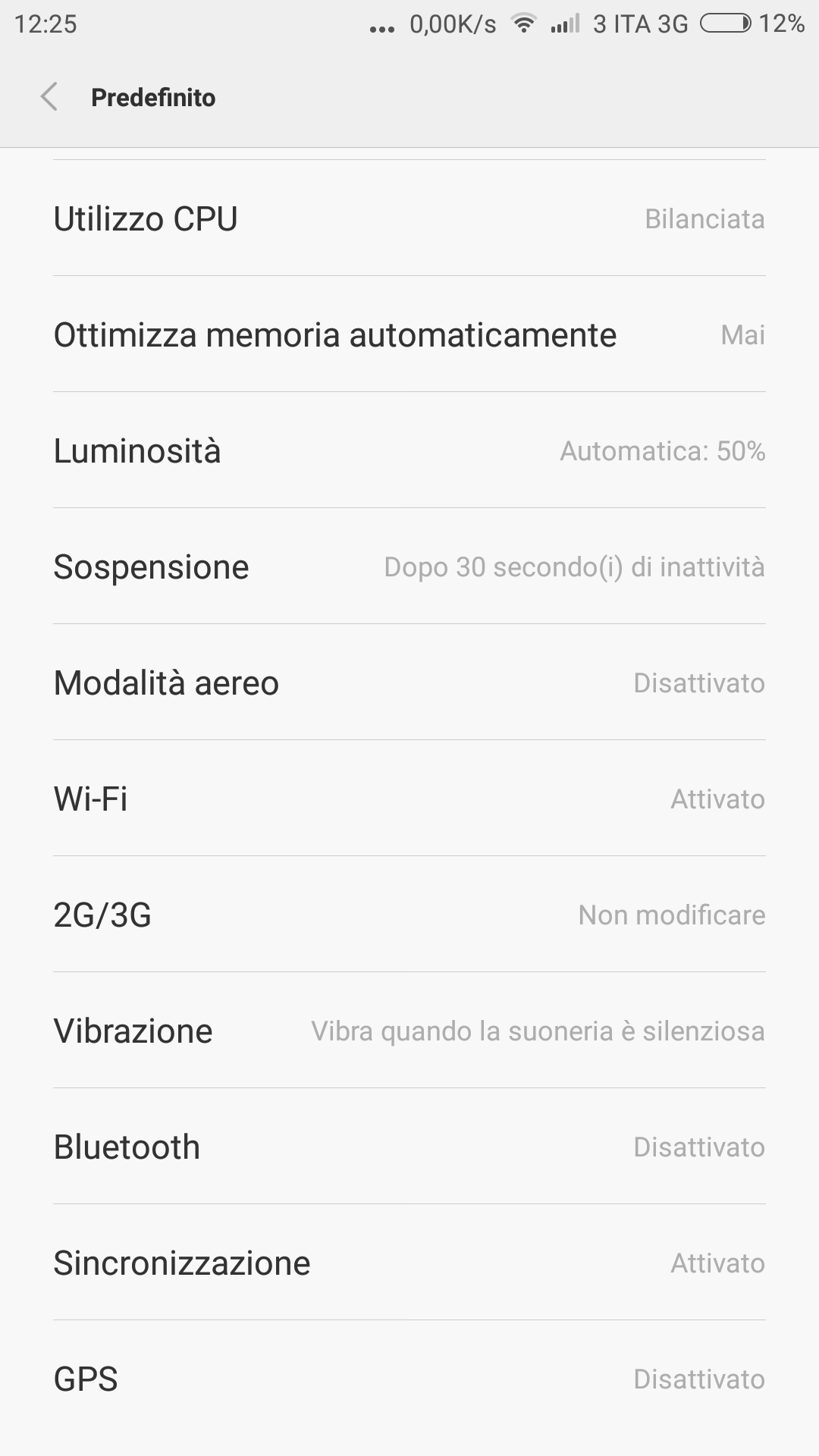
Task: Select the Modalità aereo row
Action: pos(409,682)
